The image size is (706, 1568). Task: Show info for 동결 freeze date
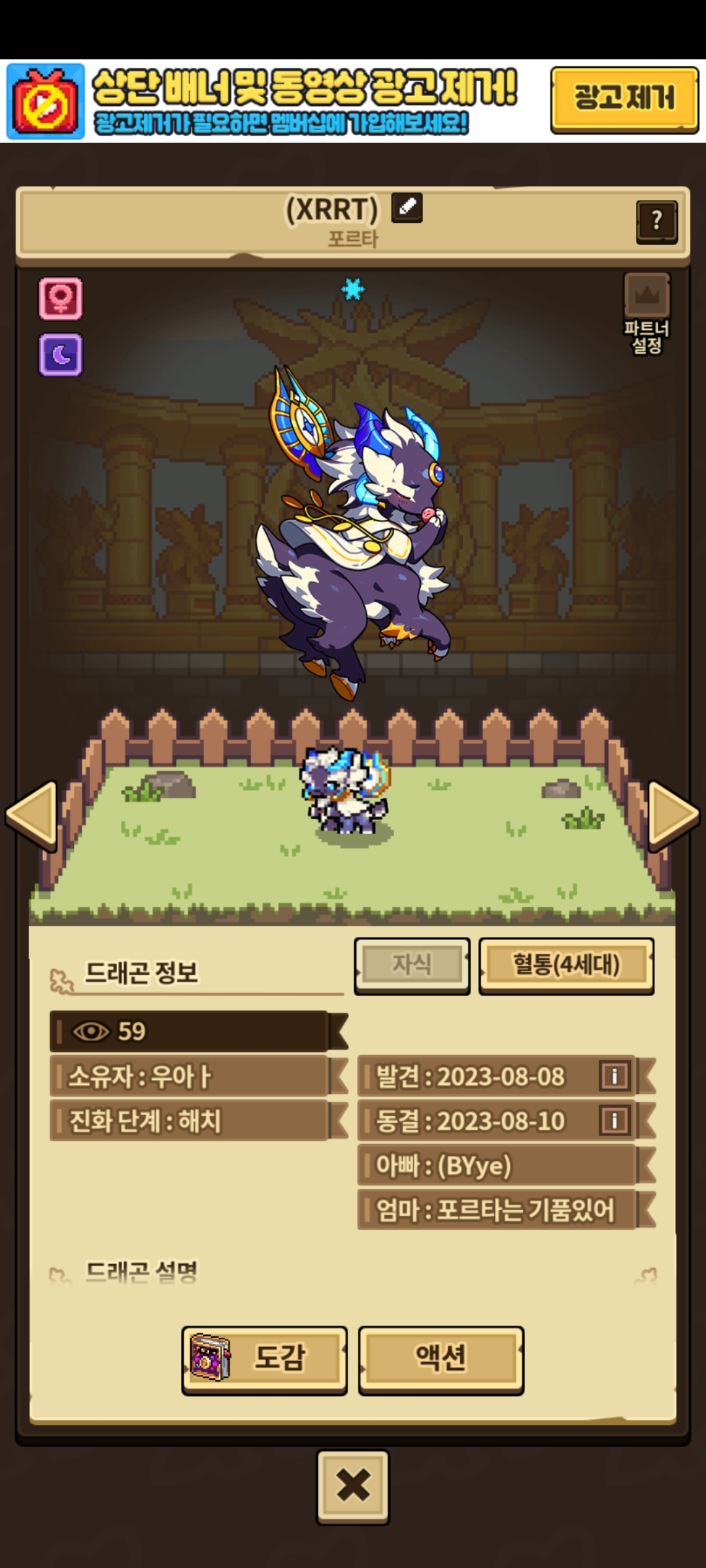point(614,1120)
